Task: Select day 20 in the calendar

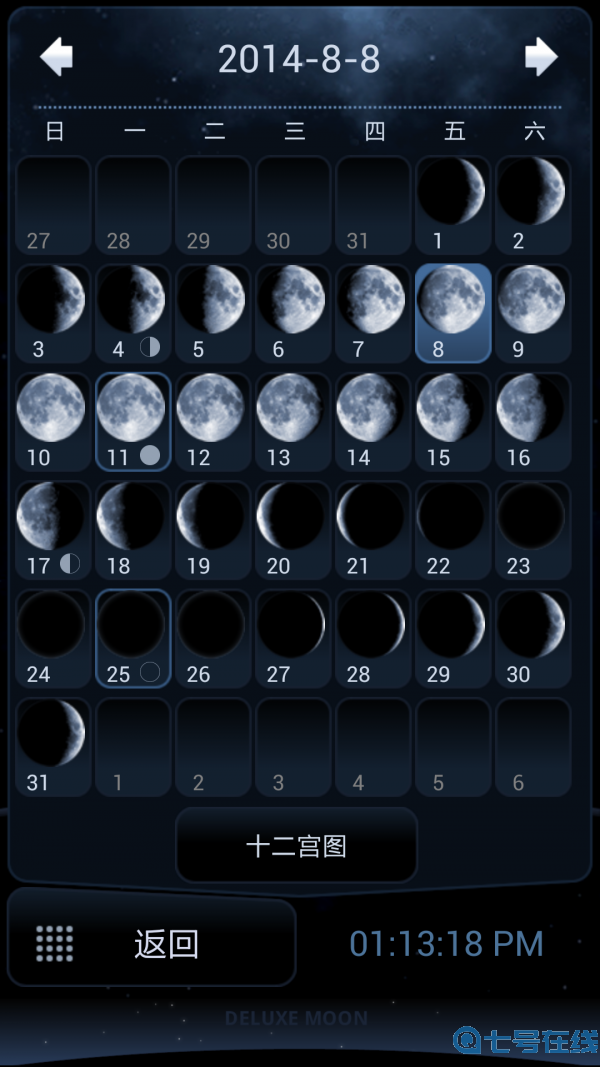Action: [293, 530]
